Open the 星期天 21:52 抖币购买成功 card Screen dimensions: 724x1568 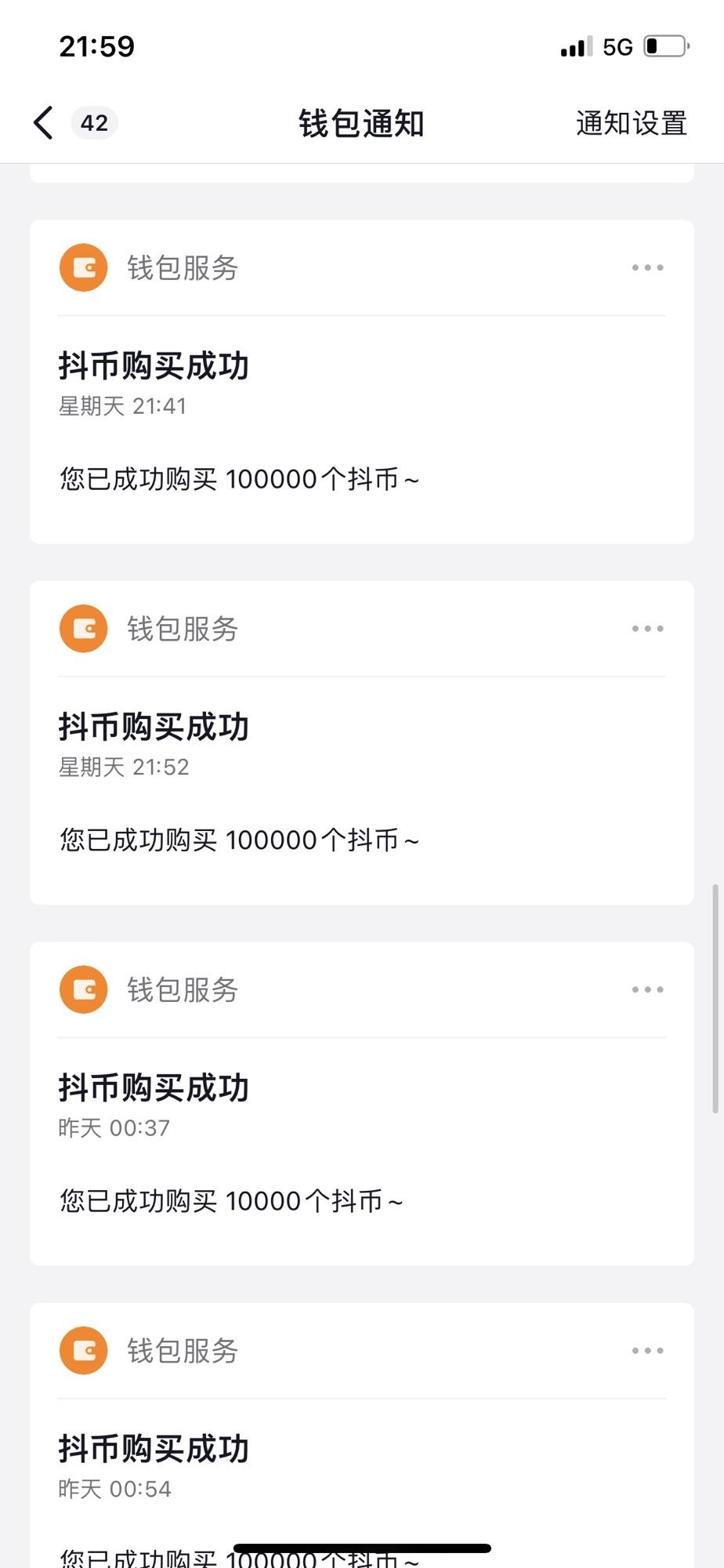361,784
